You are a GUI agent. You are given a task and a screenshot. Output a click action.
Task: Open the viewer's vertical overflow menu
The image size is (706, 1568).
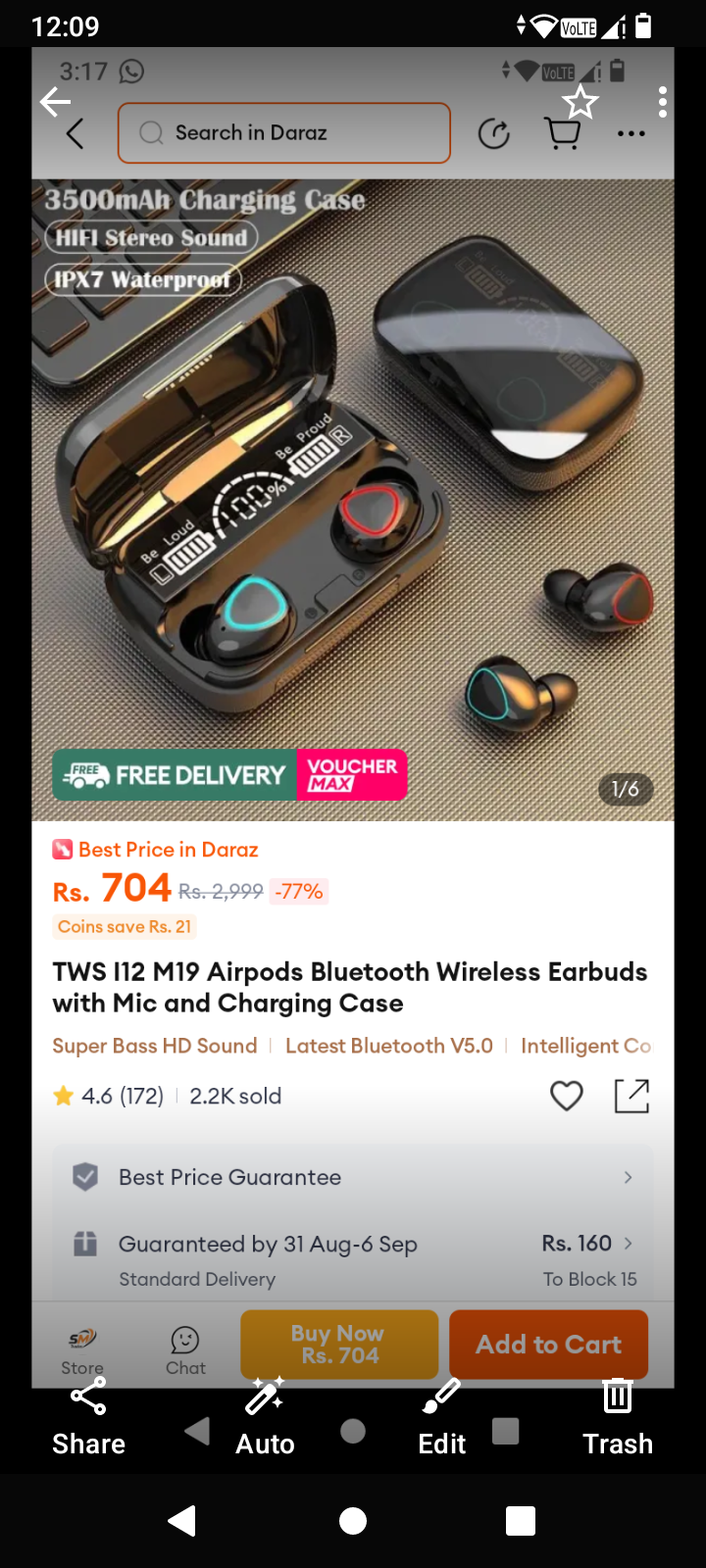(663, 101)
